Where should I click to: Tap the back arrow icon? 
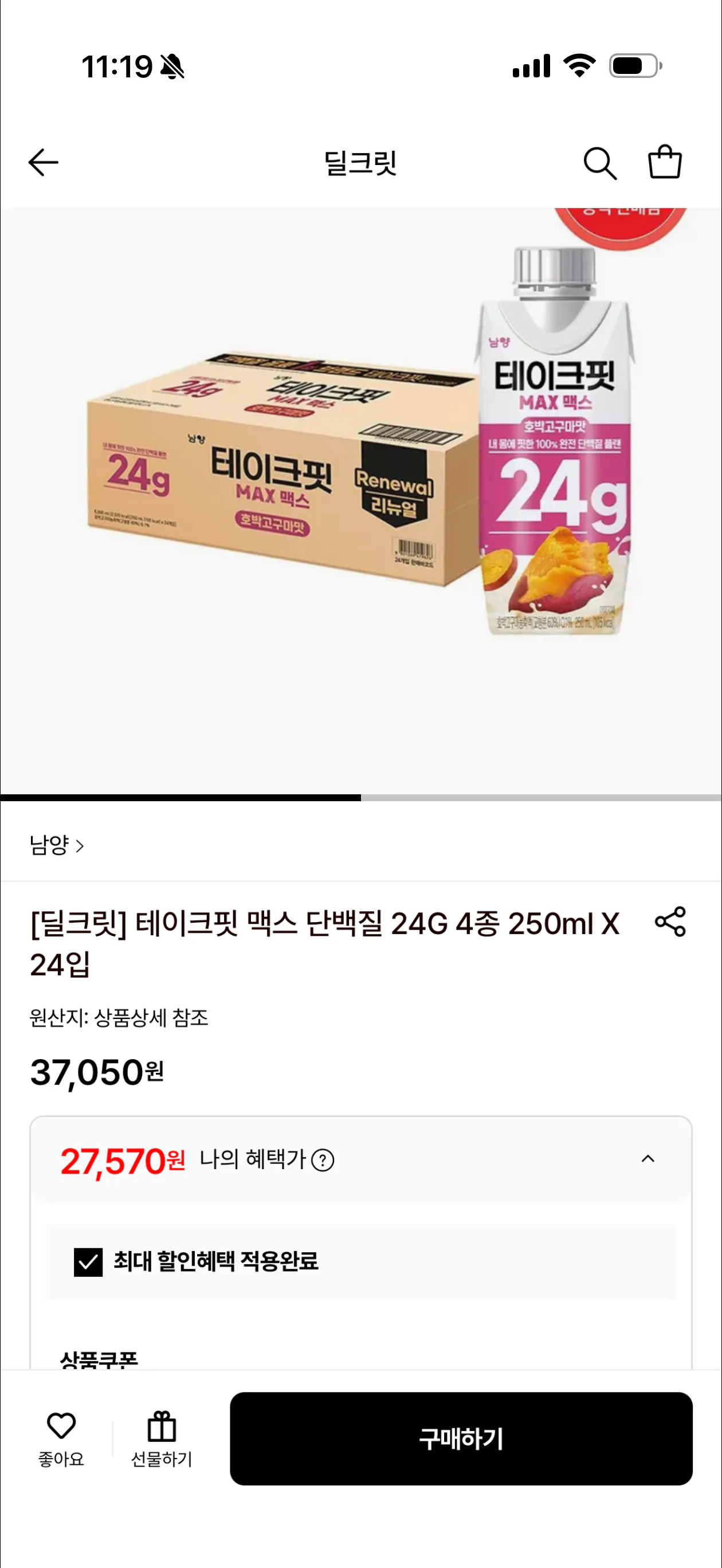click(43, 161)
